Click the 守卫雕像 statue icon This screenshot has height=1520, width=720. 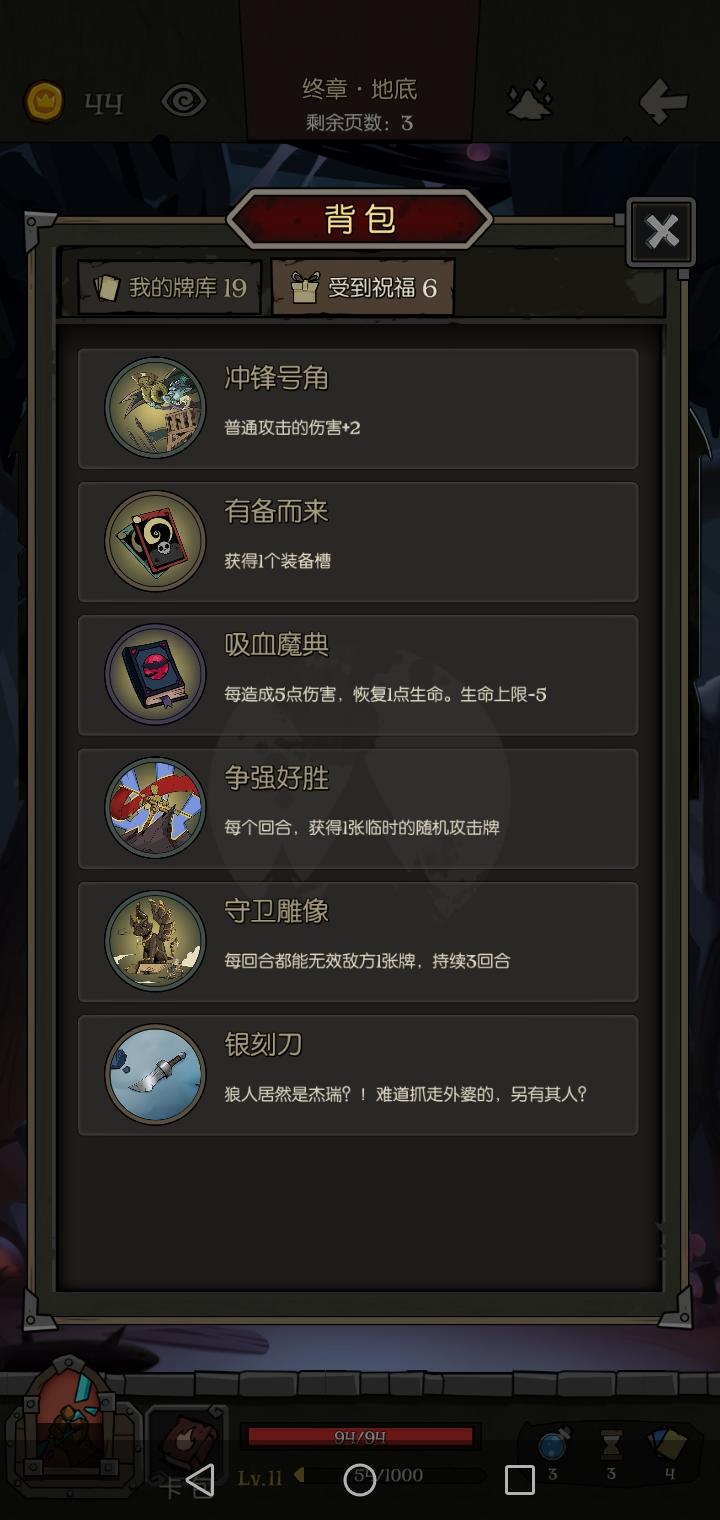tap(155, 941)
